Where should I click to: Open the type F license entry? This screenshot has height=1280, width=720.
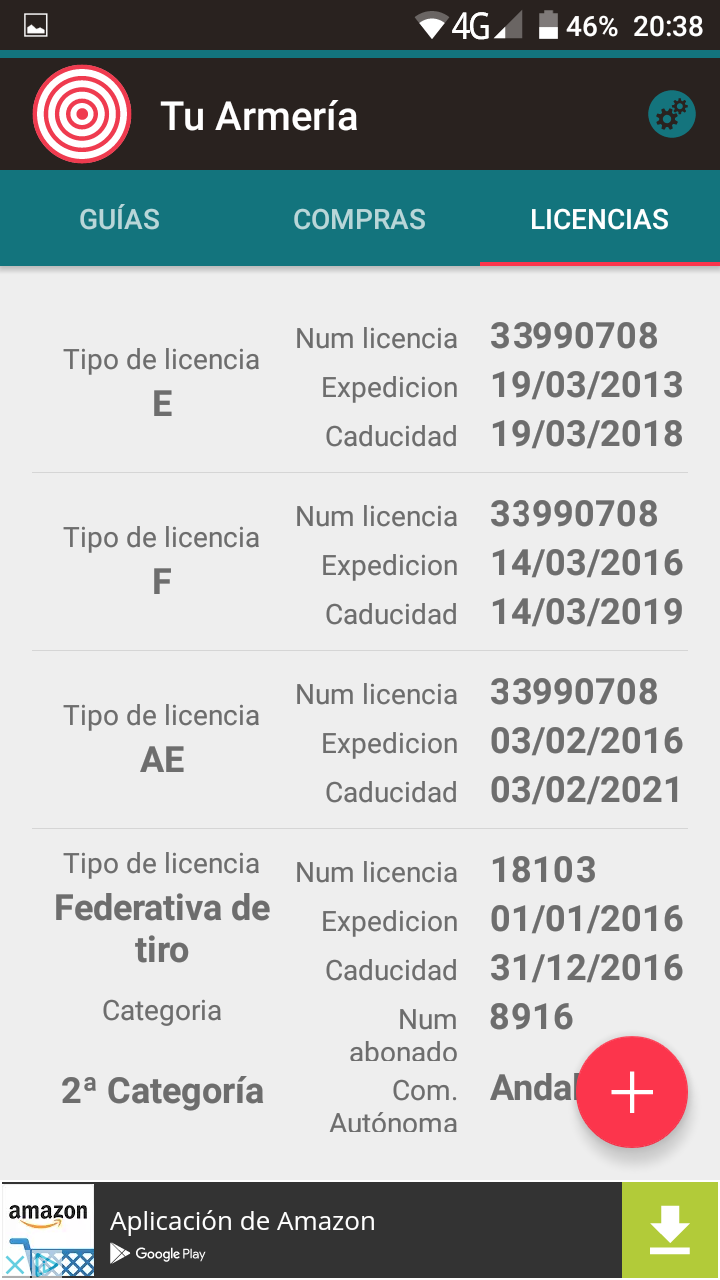pos(360,563)
